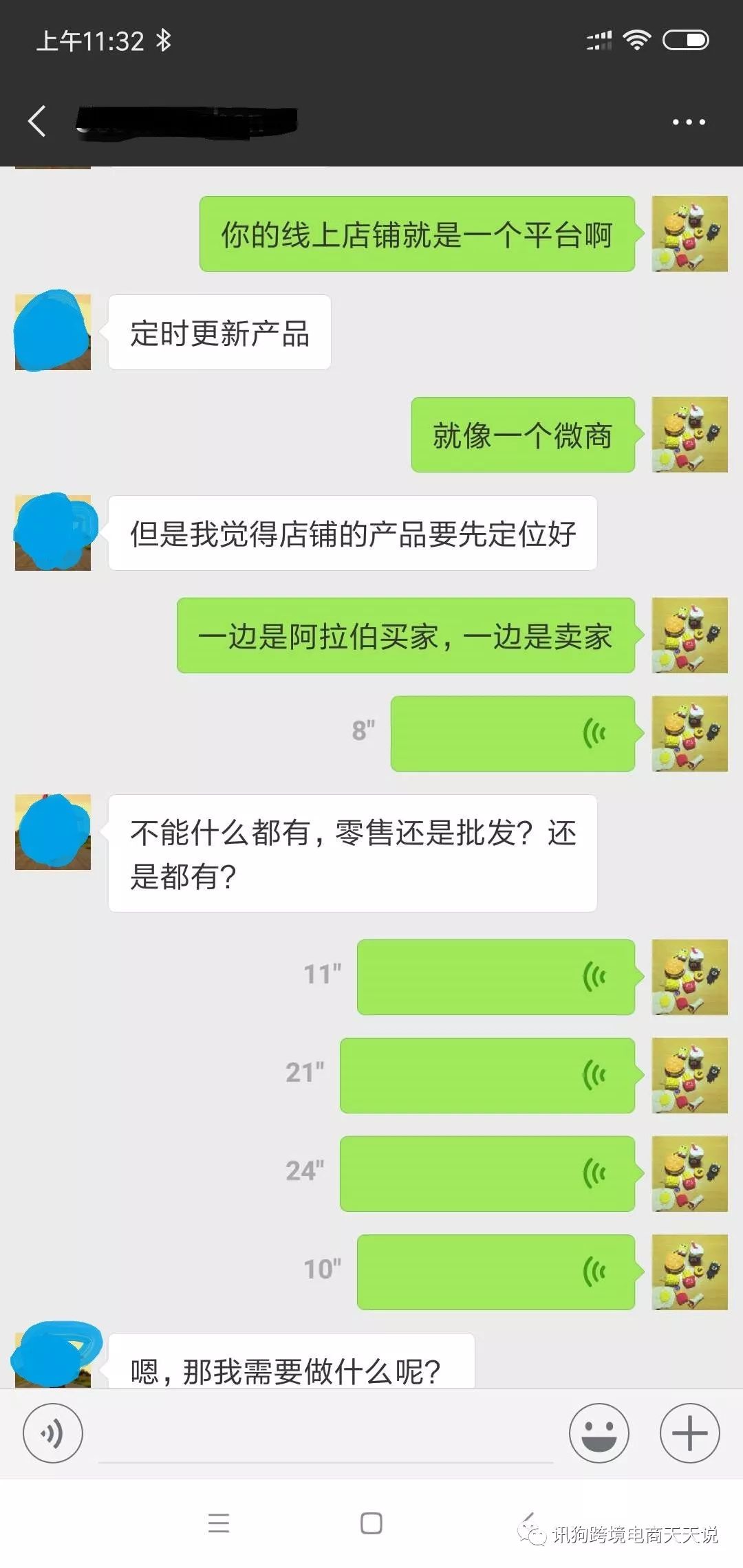Open avatar beside 就像一个微商 message
This screenshot has height=1568, width=743.
(689, 435)
